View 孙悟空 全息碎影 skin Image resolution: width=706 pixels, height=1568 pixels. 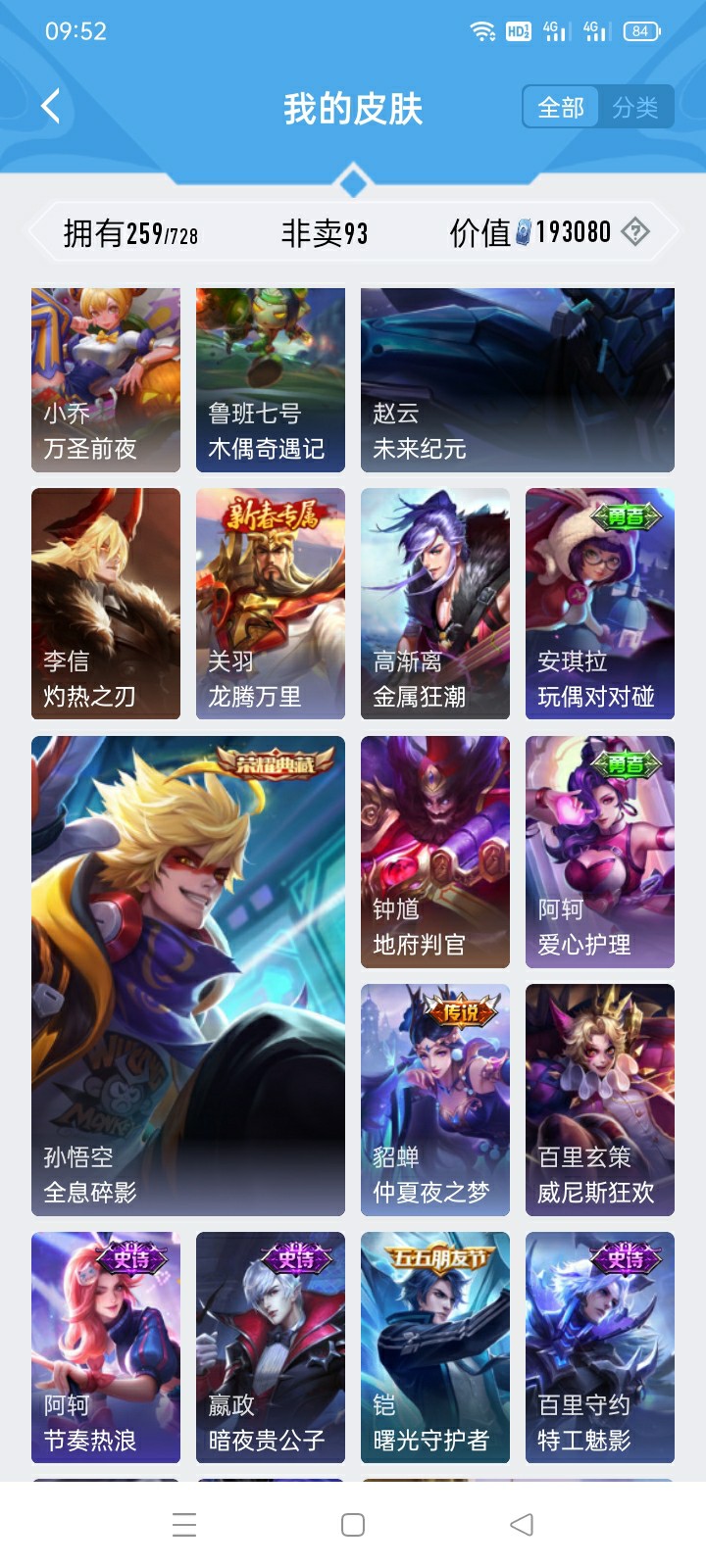188,976
